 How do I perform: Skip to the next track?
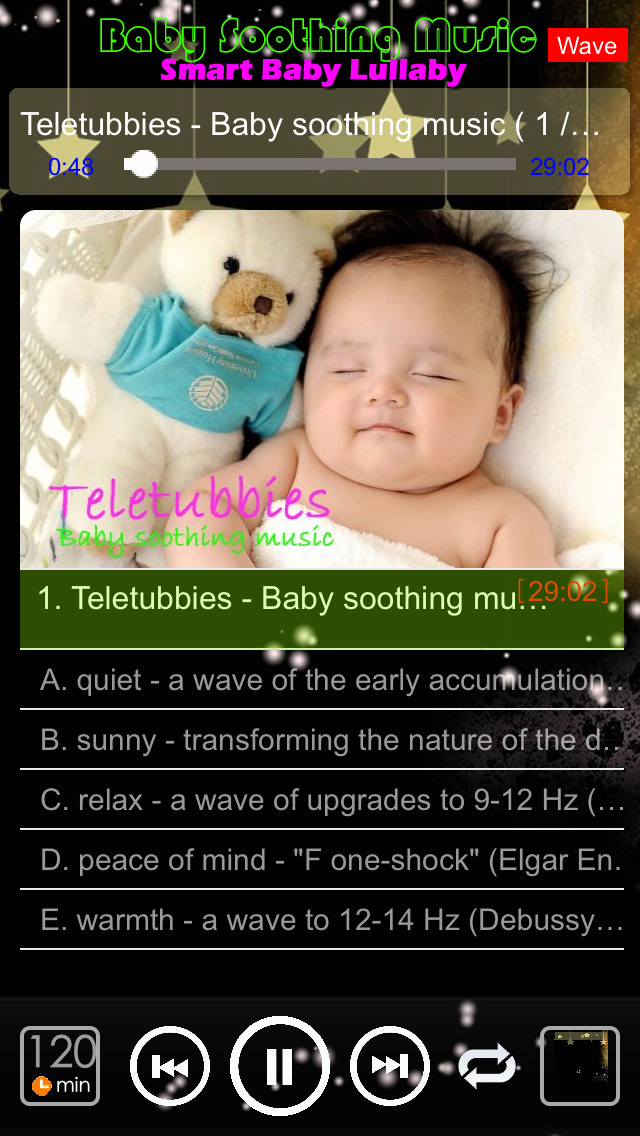(389, 1066)
